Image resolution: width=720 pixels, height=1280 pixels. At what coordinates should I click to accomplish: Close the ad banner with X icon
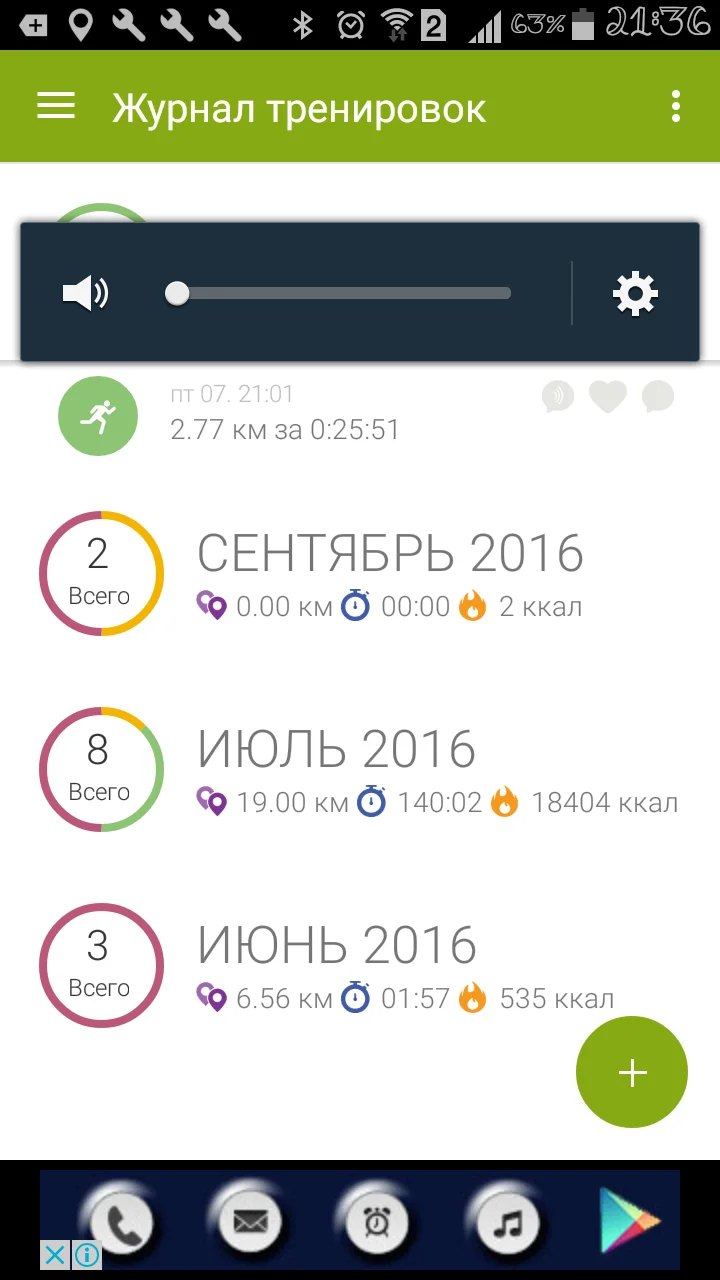pyautogui.click(x=56, y=1254)
